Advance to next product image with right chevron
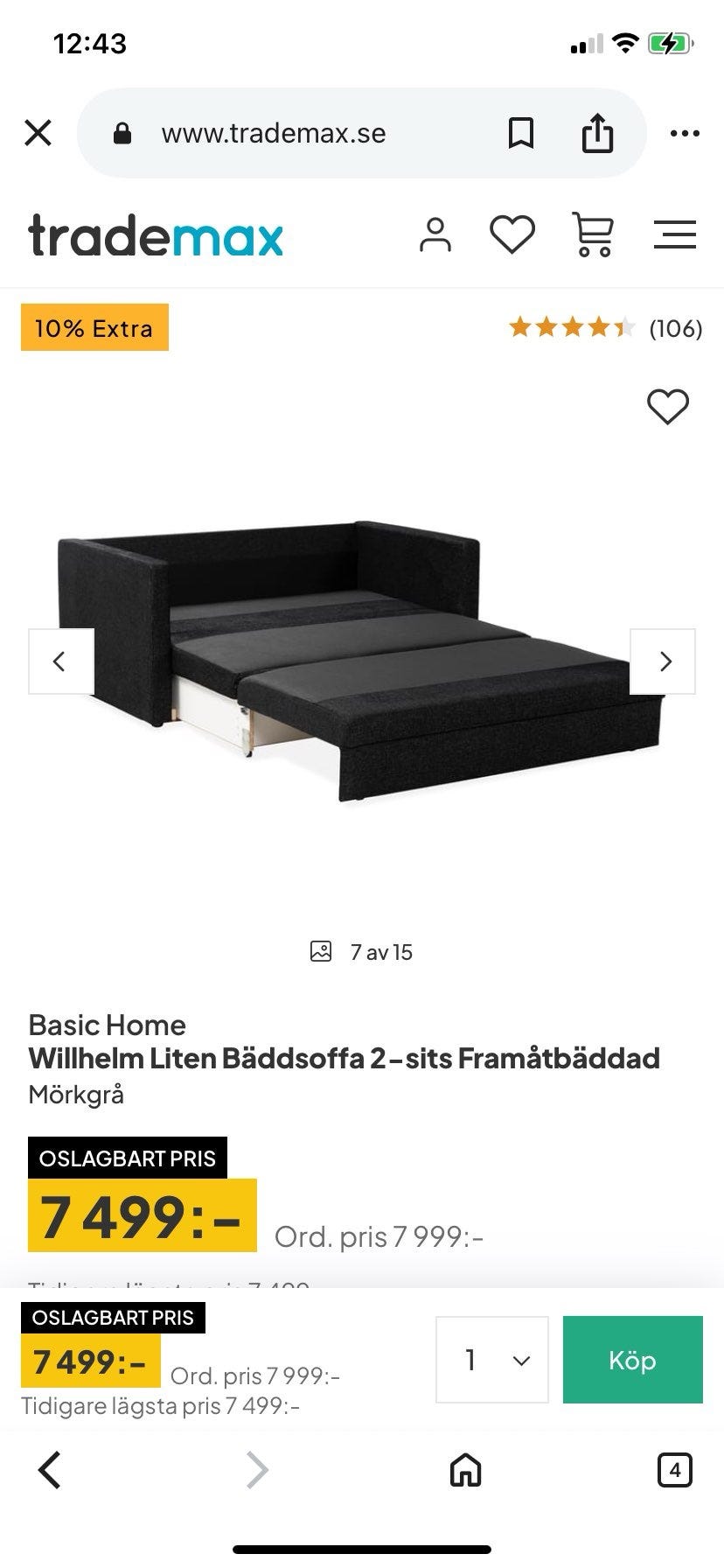724x1568 pixels. [665, 661]
